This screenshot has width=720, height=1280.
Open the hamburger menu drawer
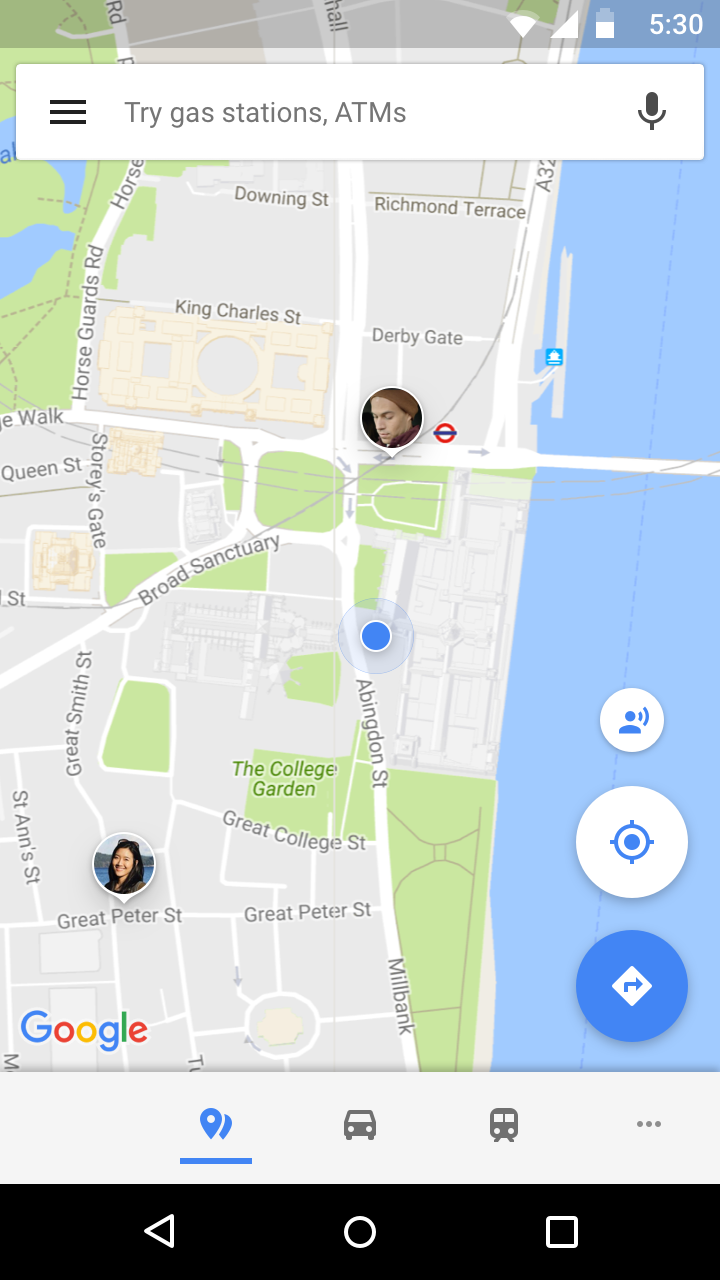click(x=68, y=112)
